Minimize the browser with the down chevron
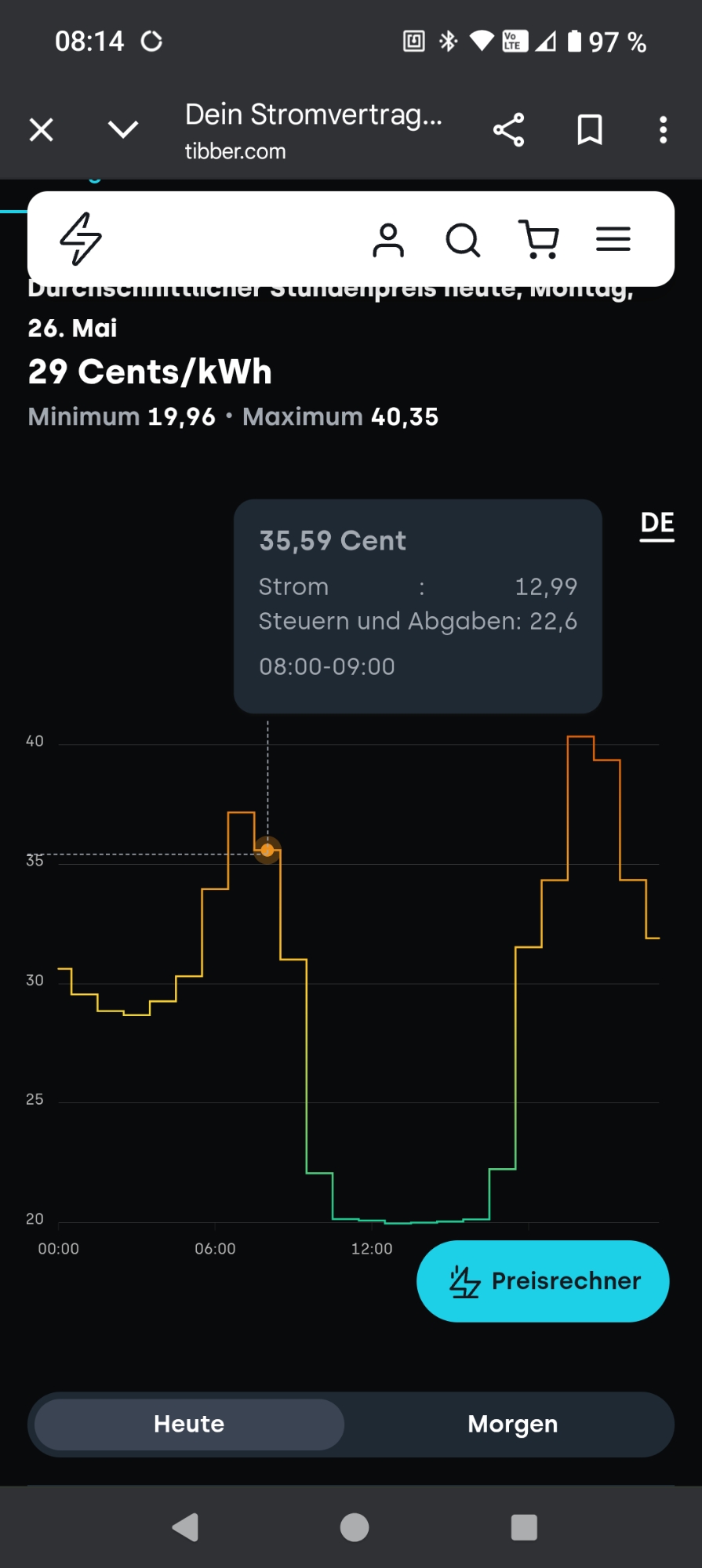 pos(123,129)
